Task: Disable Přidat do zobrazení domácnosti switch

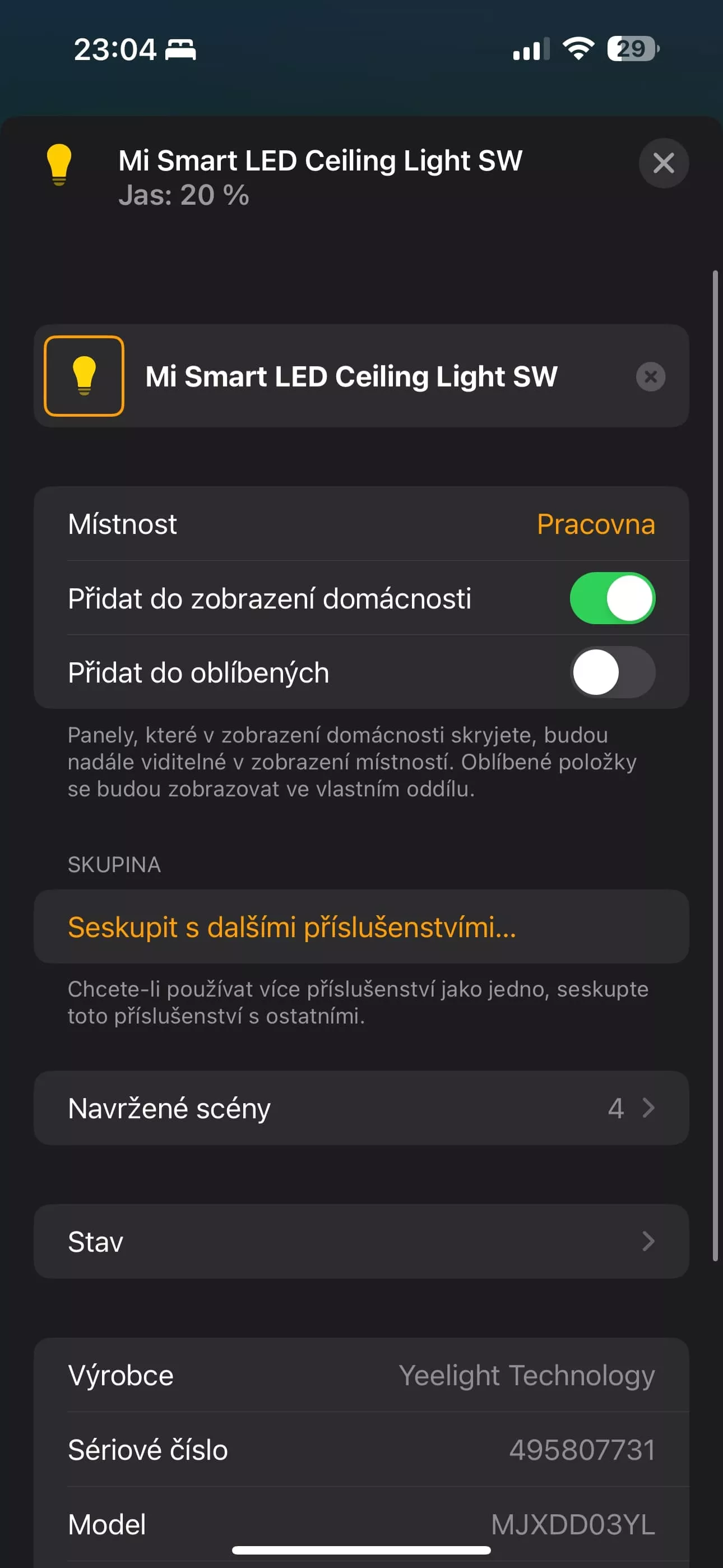Action: (612, 598)
